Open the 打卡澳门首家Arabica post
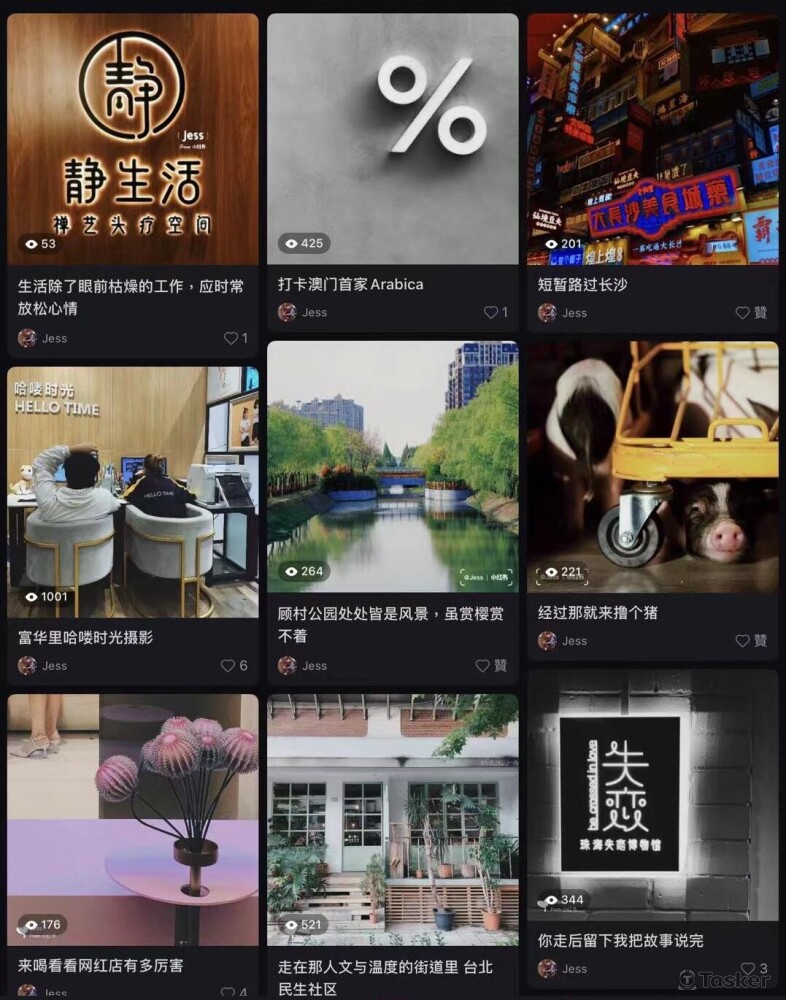Viewport: 786px width, 1000px height. 392,140
